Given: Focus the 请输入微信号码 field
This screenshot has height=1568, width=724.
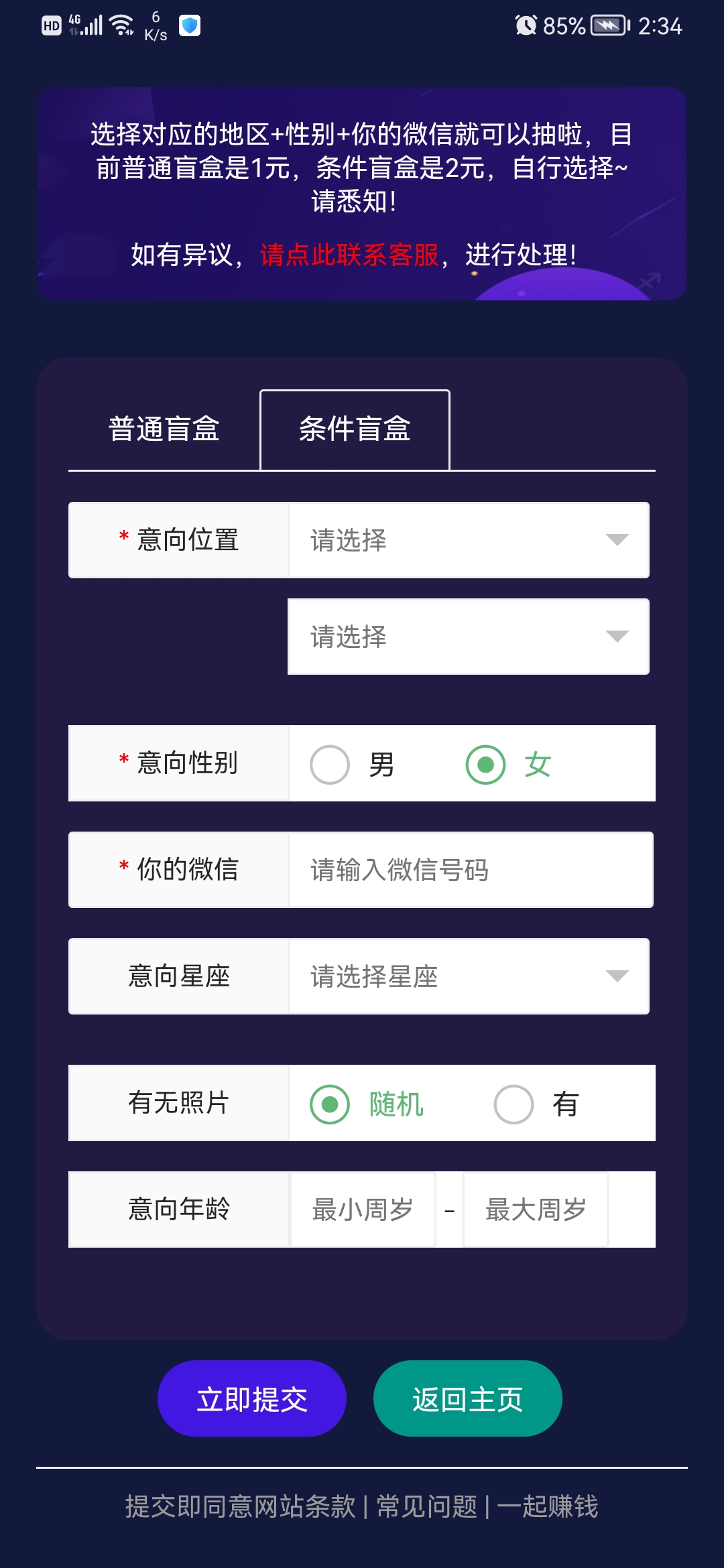Looking at the screenshot, I should (469, 870).
